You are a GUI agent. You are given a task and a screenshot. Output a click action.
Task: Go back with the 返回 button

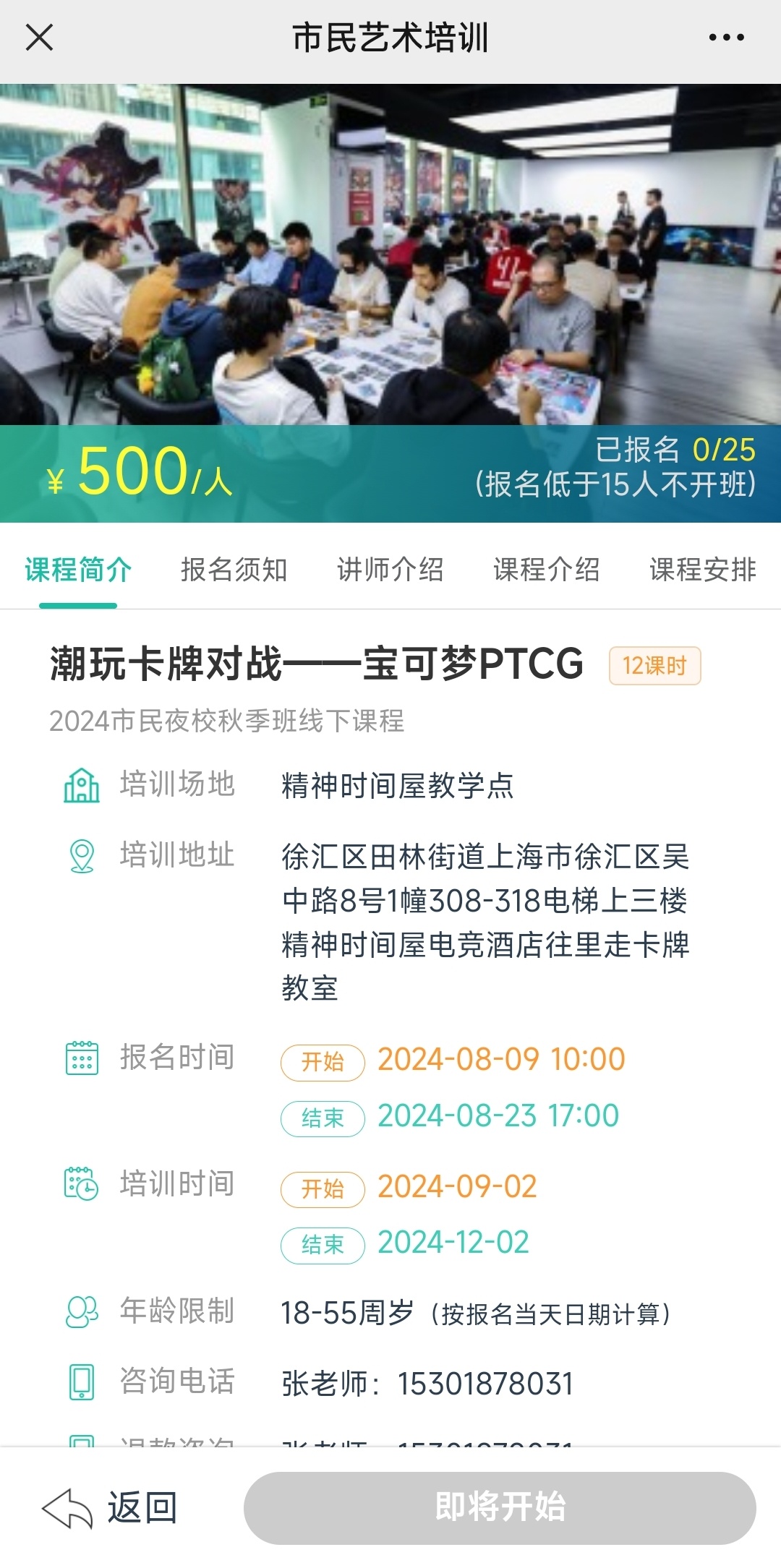[x=110, y=1508]
